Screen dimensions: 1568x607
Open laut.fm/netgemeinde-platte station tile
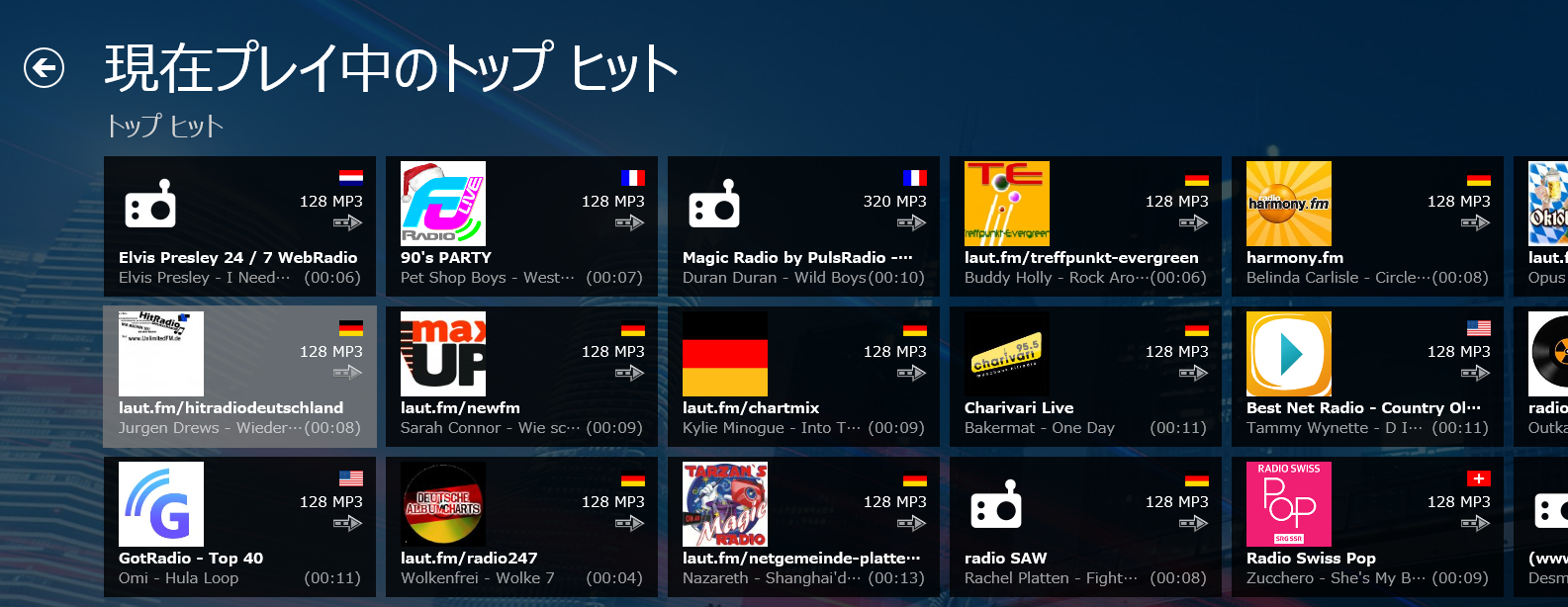click(x=803, y=527)
